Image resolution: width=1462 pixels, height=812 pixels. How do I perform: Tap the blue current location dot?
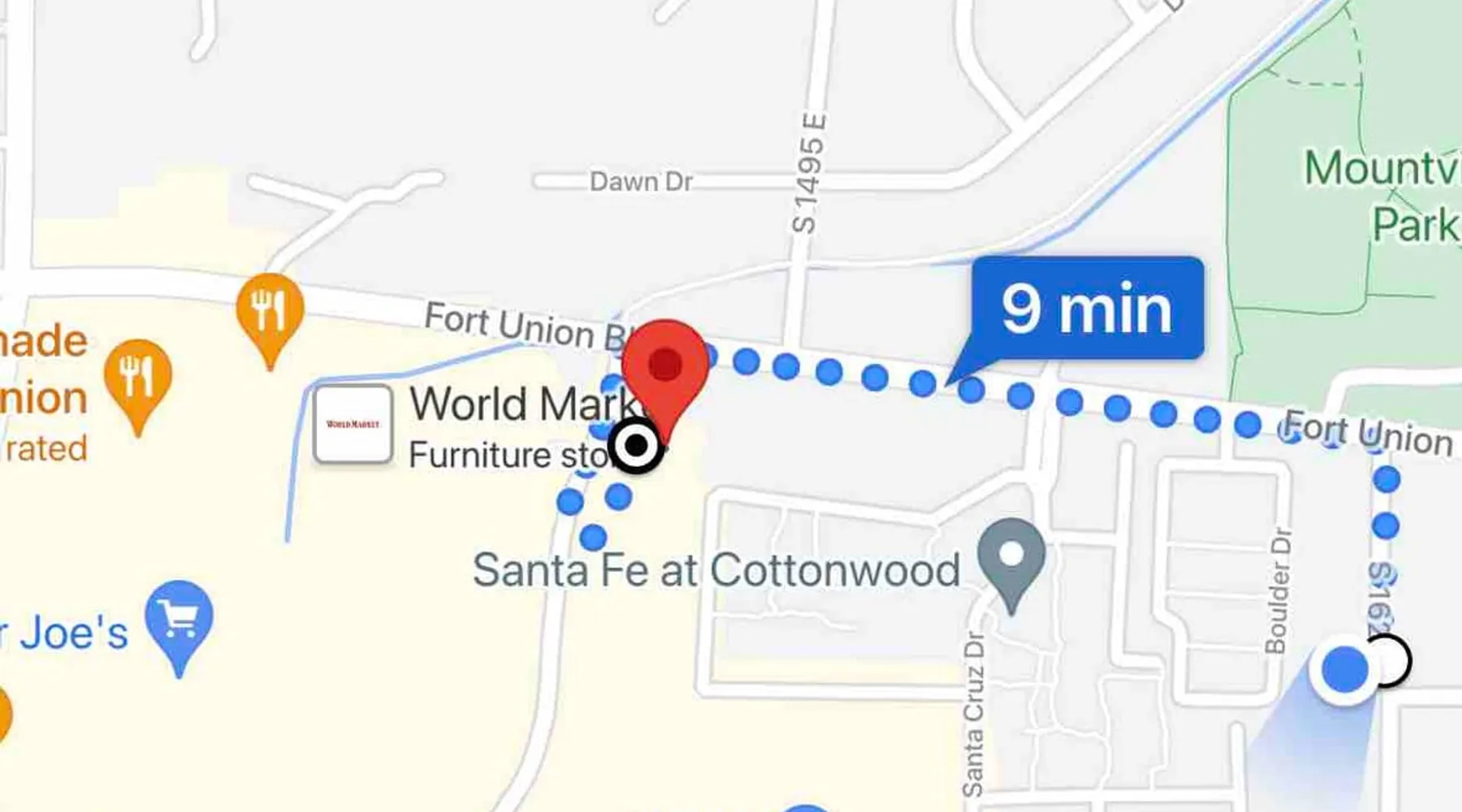click(1344, 671)
